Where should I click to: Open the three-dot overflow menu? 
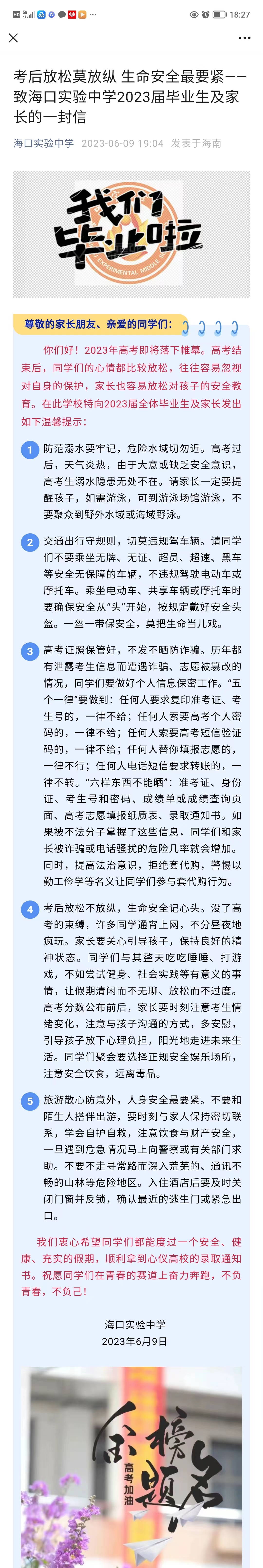pyautogui.click(x=244, y=38)
